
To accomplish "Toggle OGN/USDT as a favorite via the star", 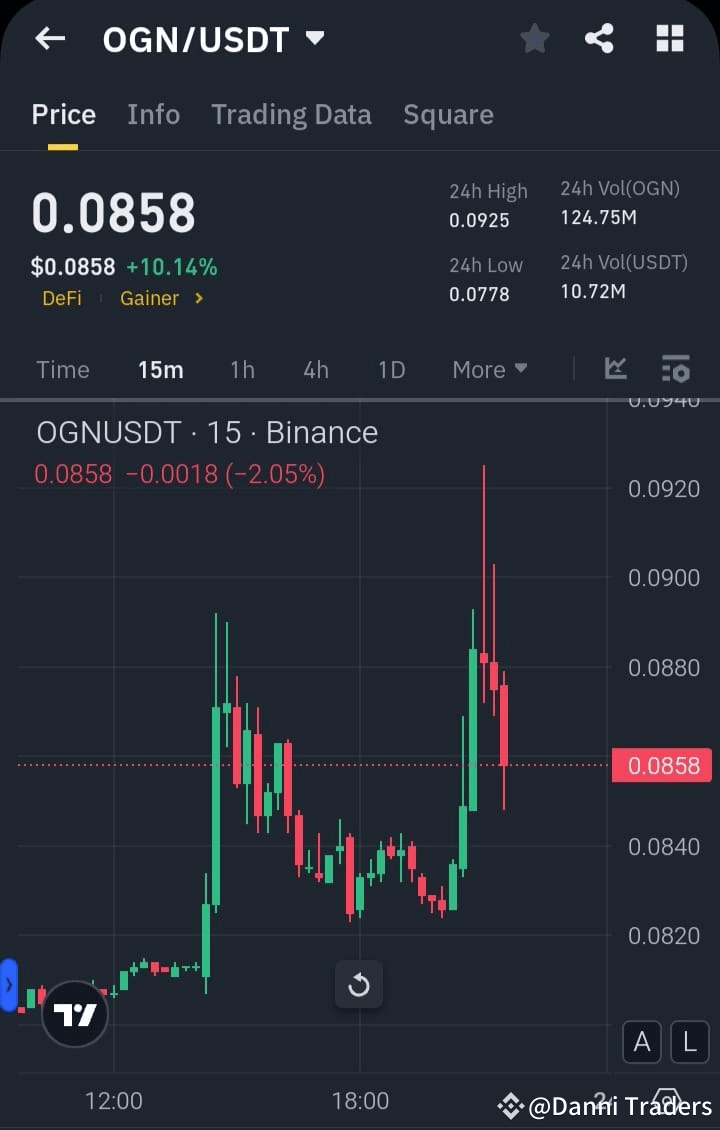I will pyautogui.click(x=534, y=38).
